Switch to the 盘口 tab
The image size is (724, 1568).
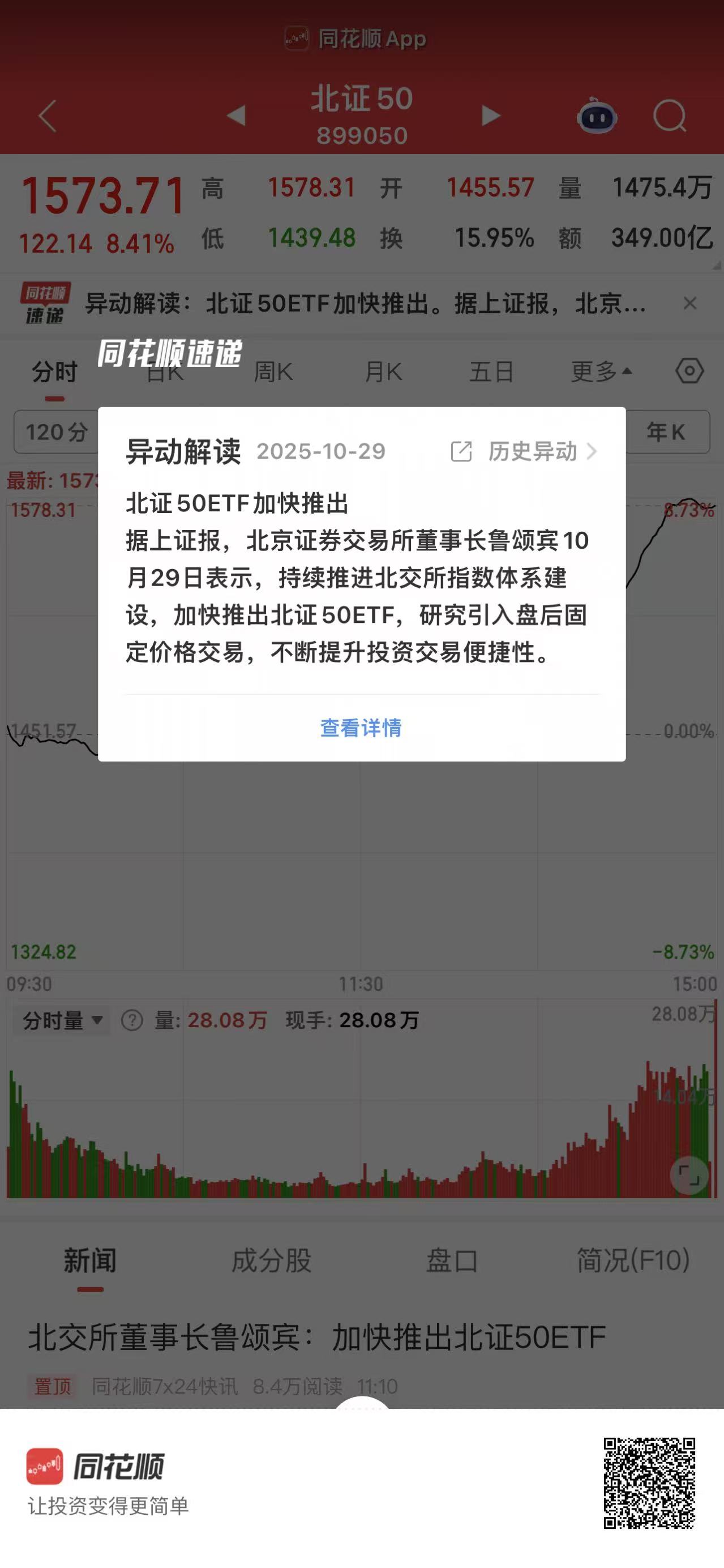coord(452,1260)
